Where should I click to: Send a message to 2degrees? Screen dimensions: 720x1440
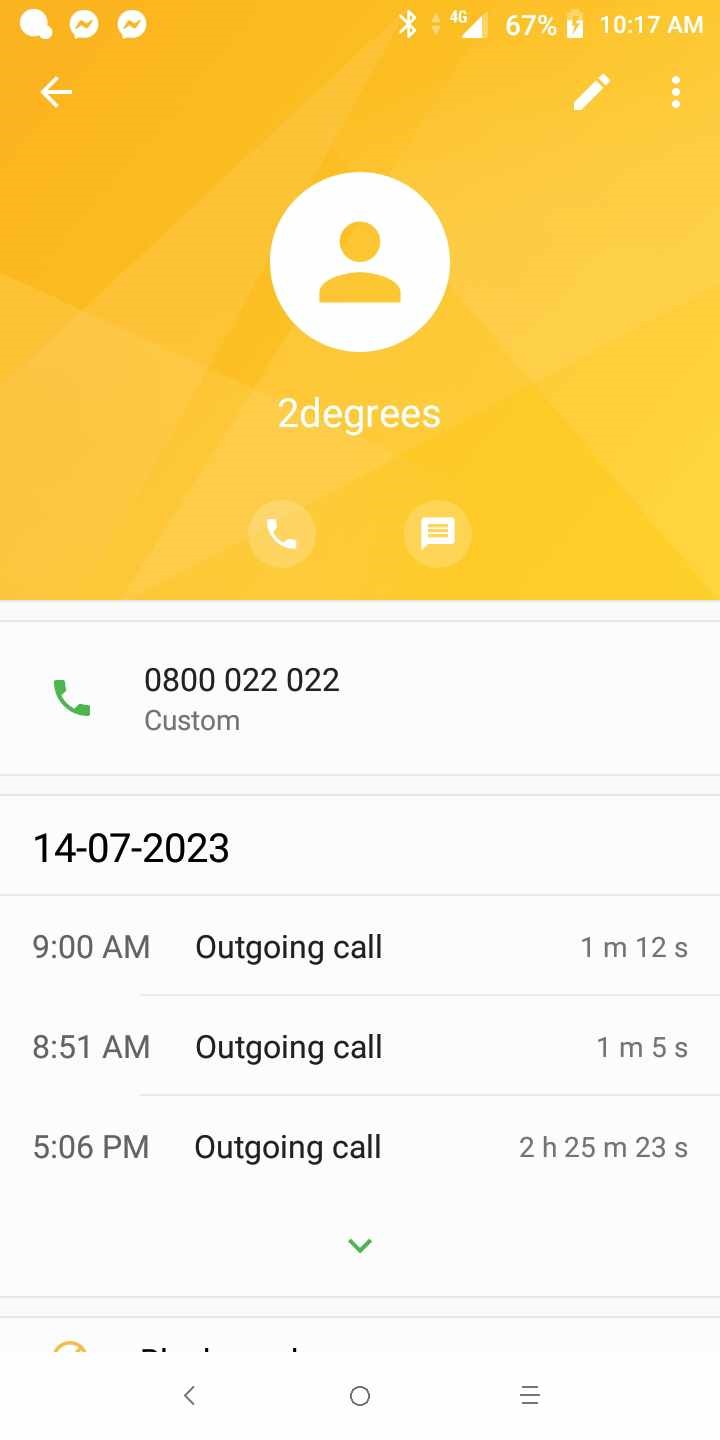(x=437, y=534)
